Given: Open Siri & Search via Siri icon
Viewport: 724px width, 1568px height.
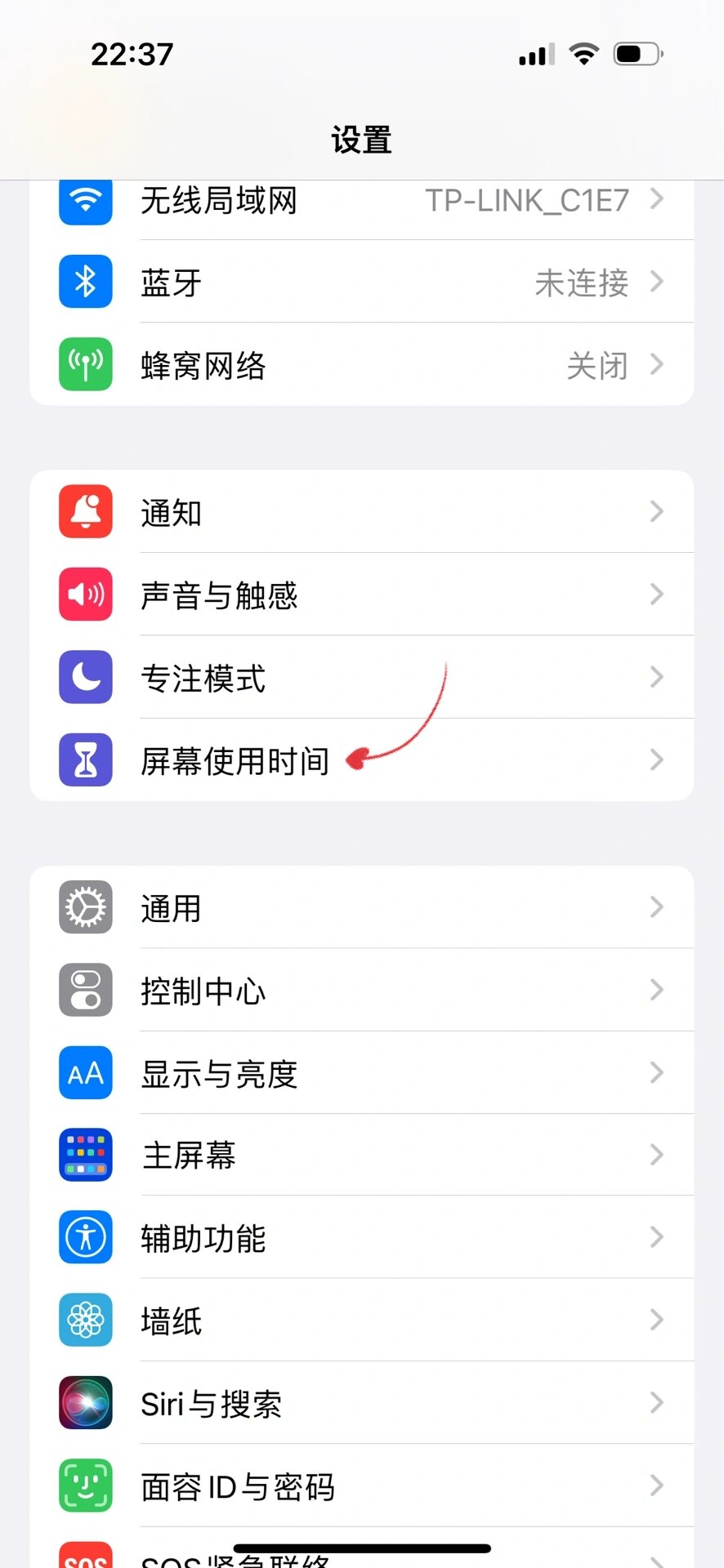Looking at the screenshot, I should (x=85, y=1403).
